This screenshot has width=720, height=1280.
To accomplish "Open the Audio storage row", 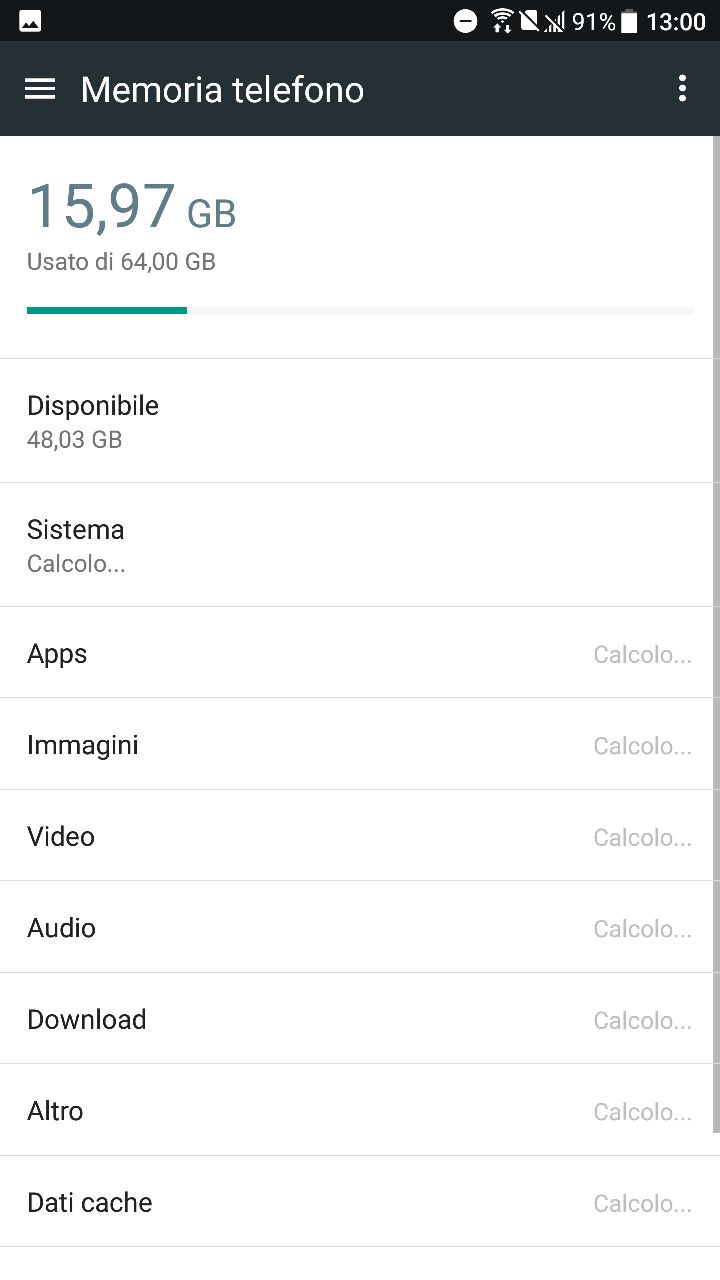I will coord(358,927).
